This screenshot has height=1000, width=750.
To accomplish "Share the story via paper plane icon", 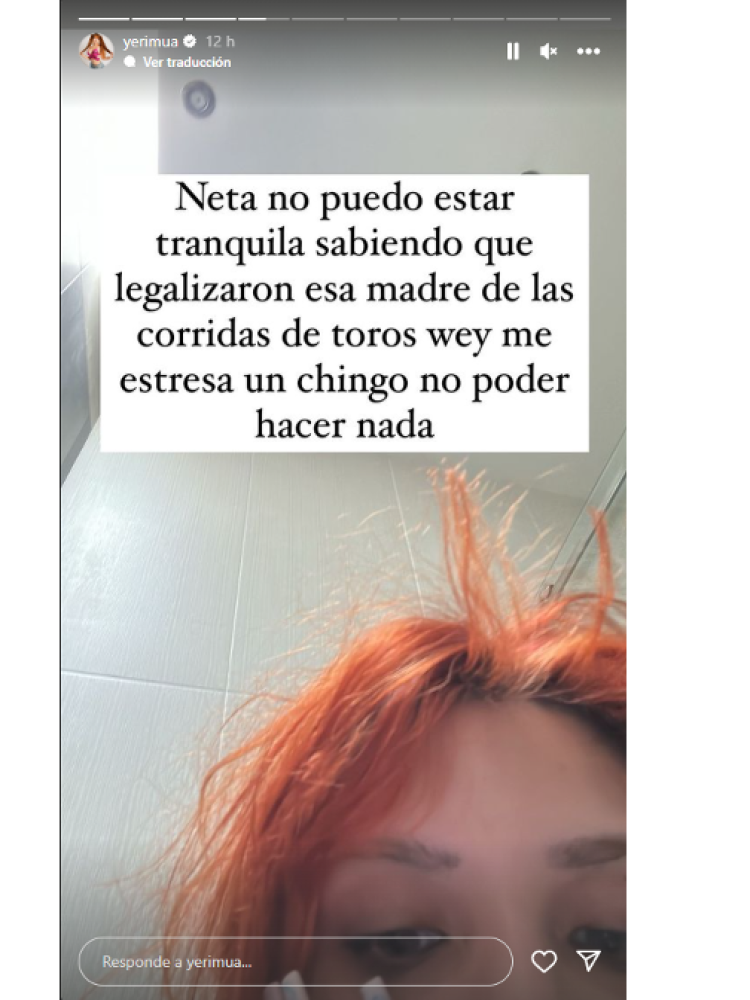I will coord(589,961).
